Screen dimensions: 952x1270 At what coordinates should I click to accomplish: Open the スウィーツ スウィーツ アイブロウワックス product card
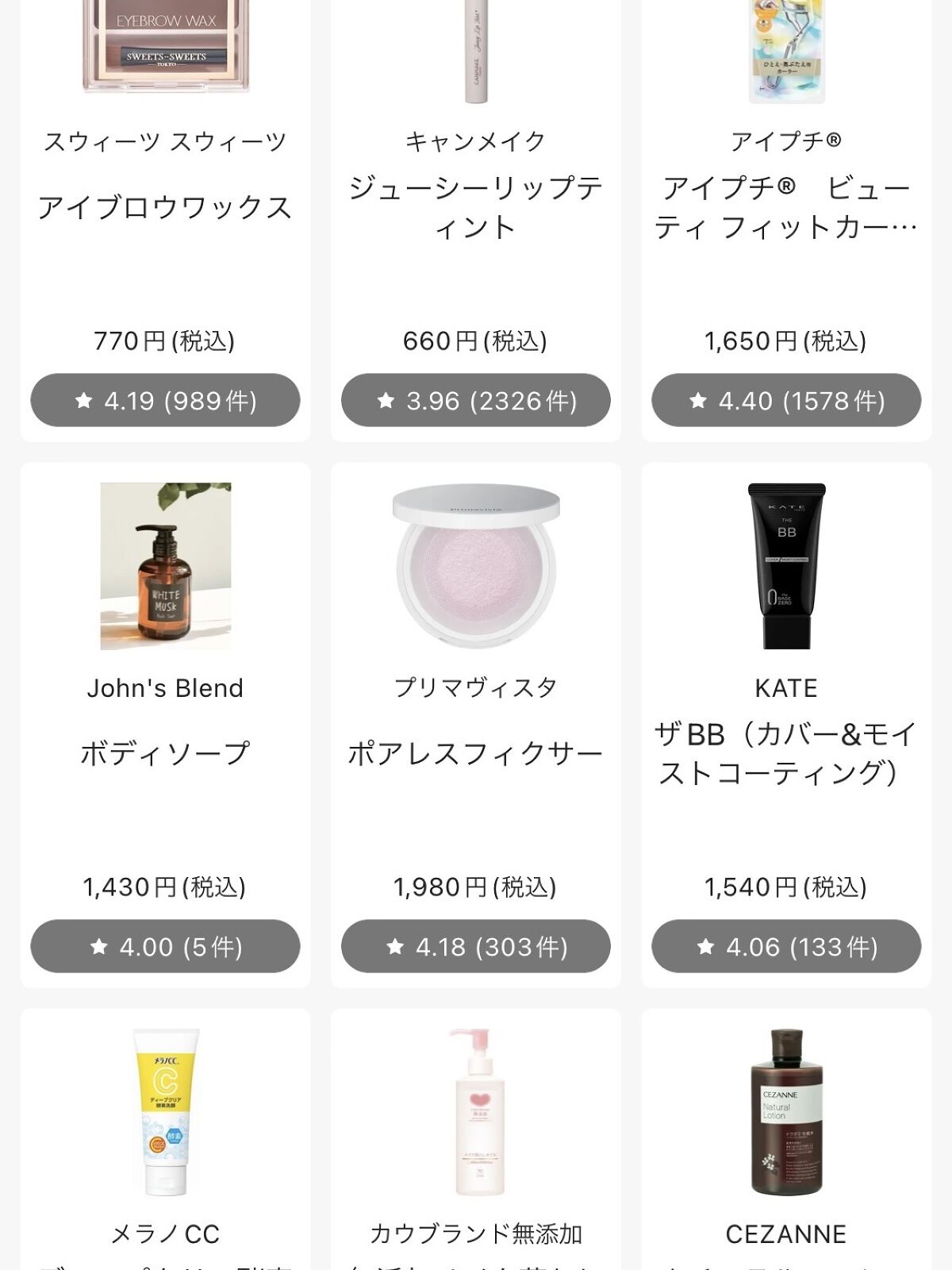pos(165,206)
